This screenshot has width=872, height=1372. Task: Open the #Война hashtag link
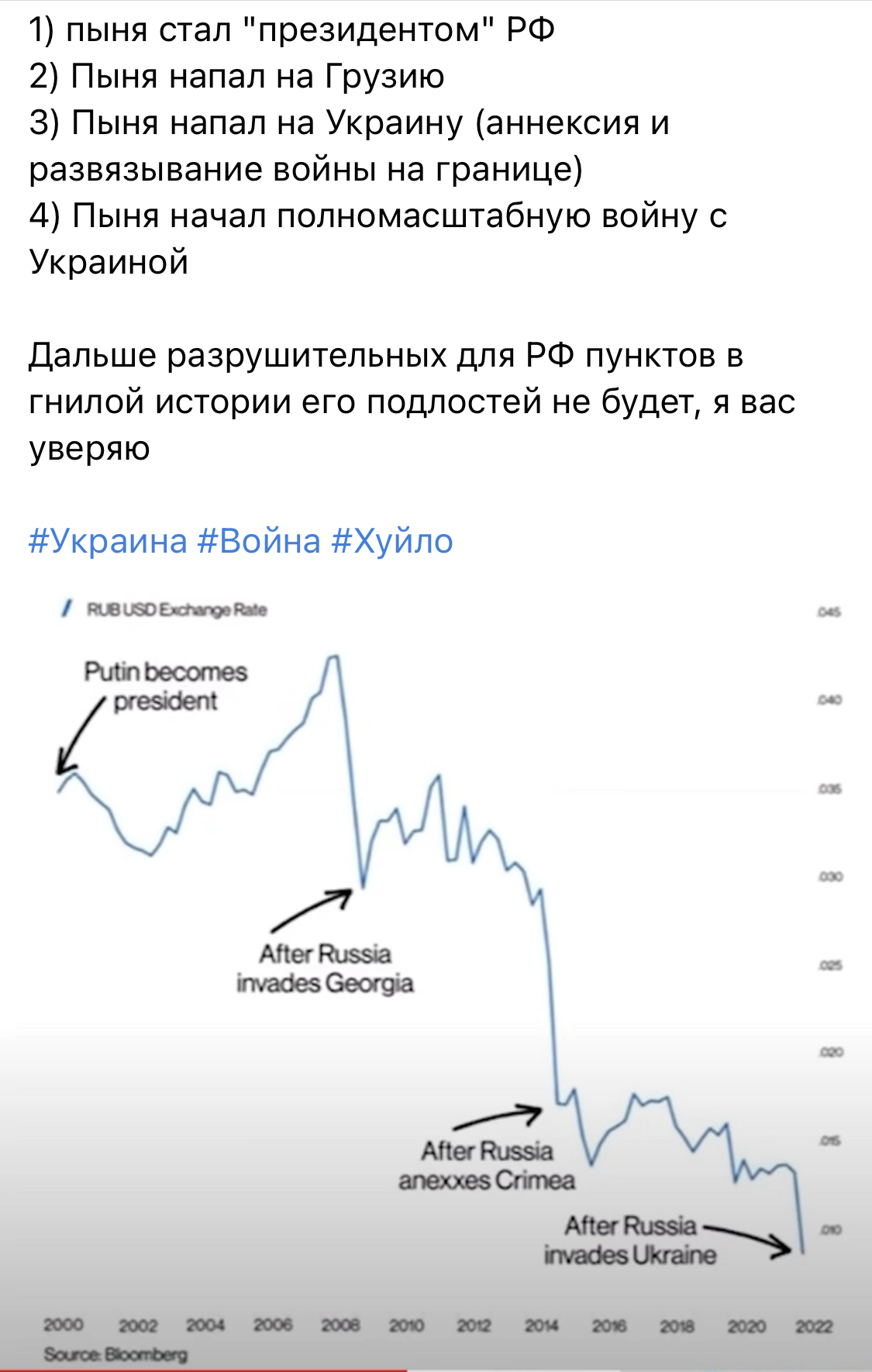(x=259, y=541)
